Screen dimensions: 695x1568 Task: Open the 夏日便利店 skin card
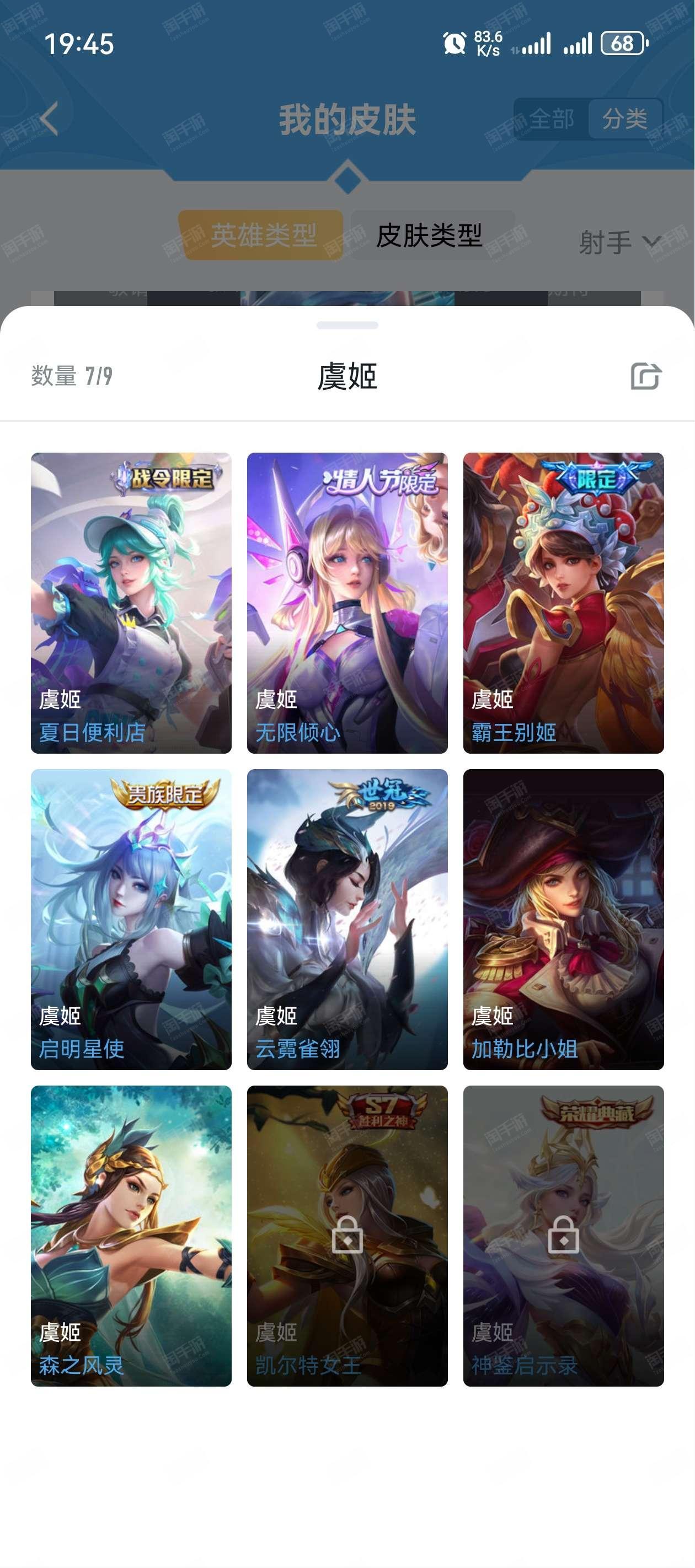131,603
